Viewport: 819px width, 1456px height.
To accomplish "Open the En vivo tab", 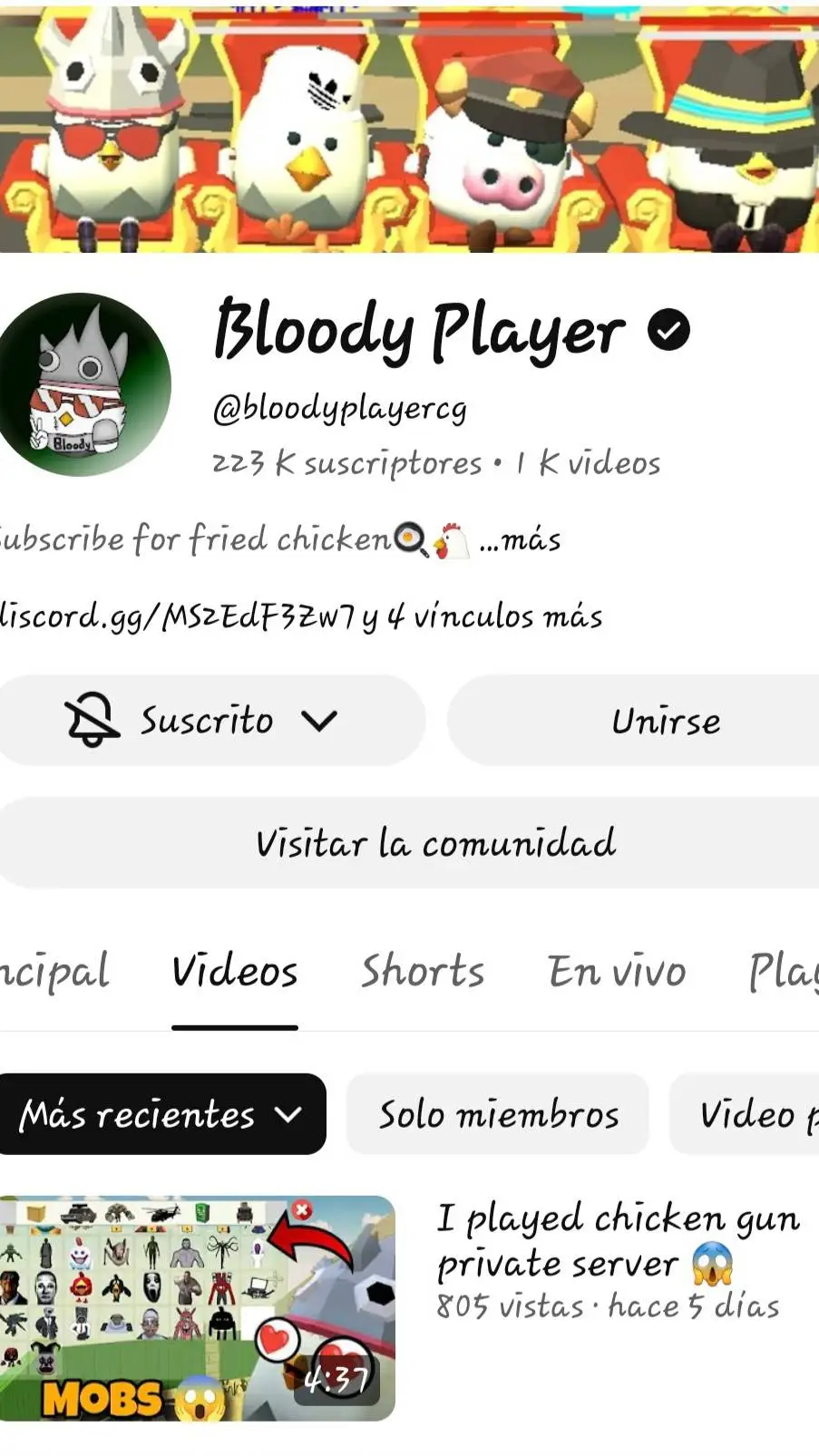I will pyautogui.click(x=616, y=971).
